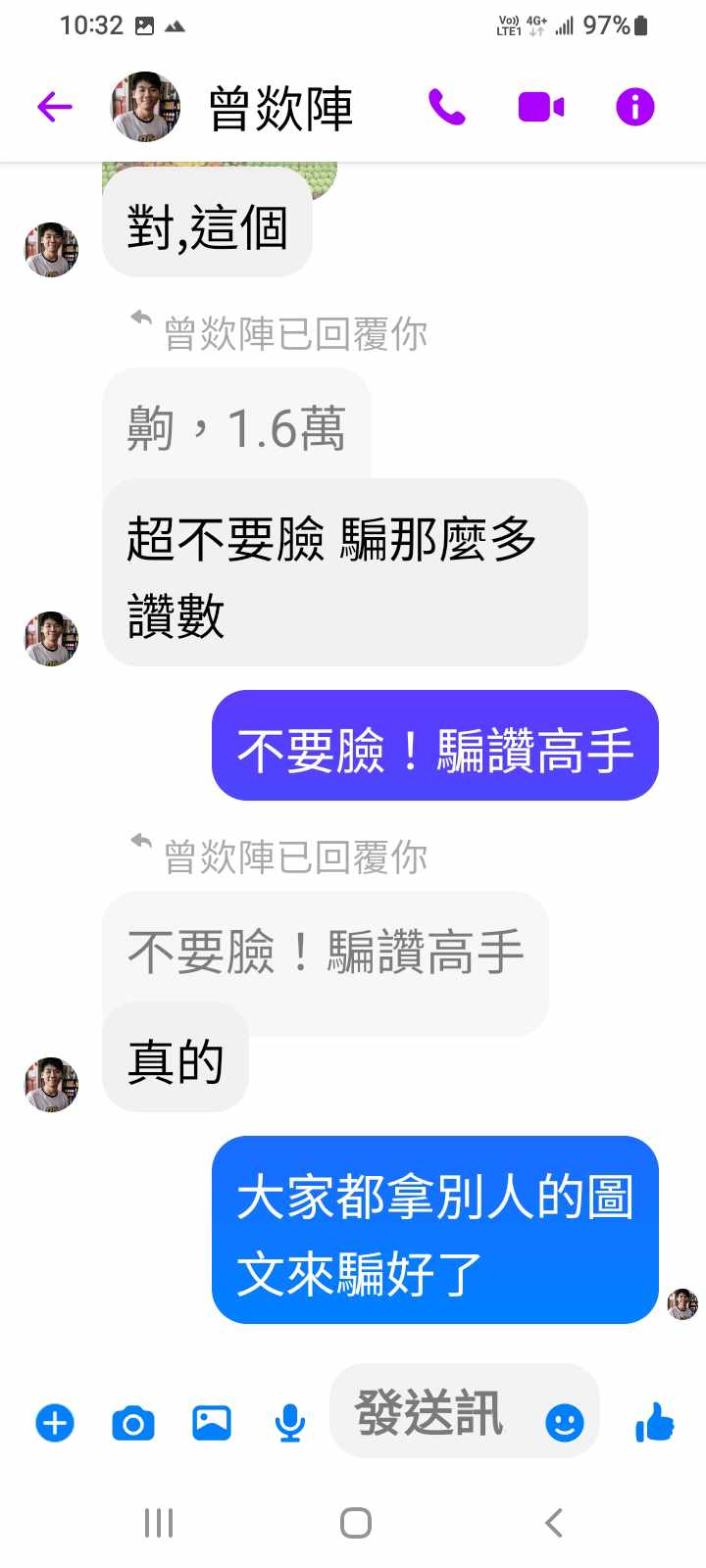Image resolution: width=706 pixels, height=1568 pixels.
Task: Tap the quoted reply above "真的"
Action: [325, 952]
